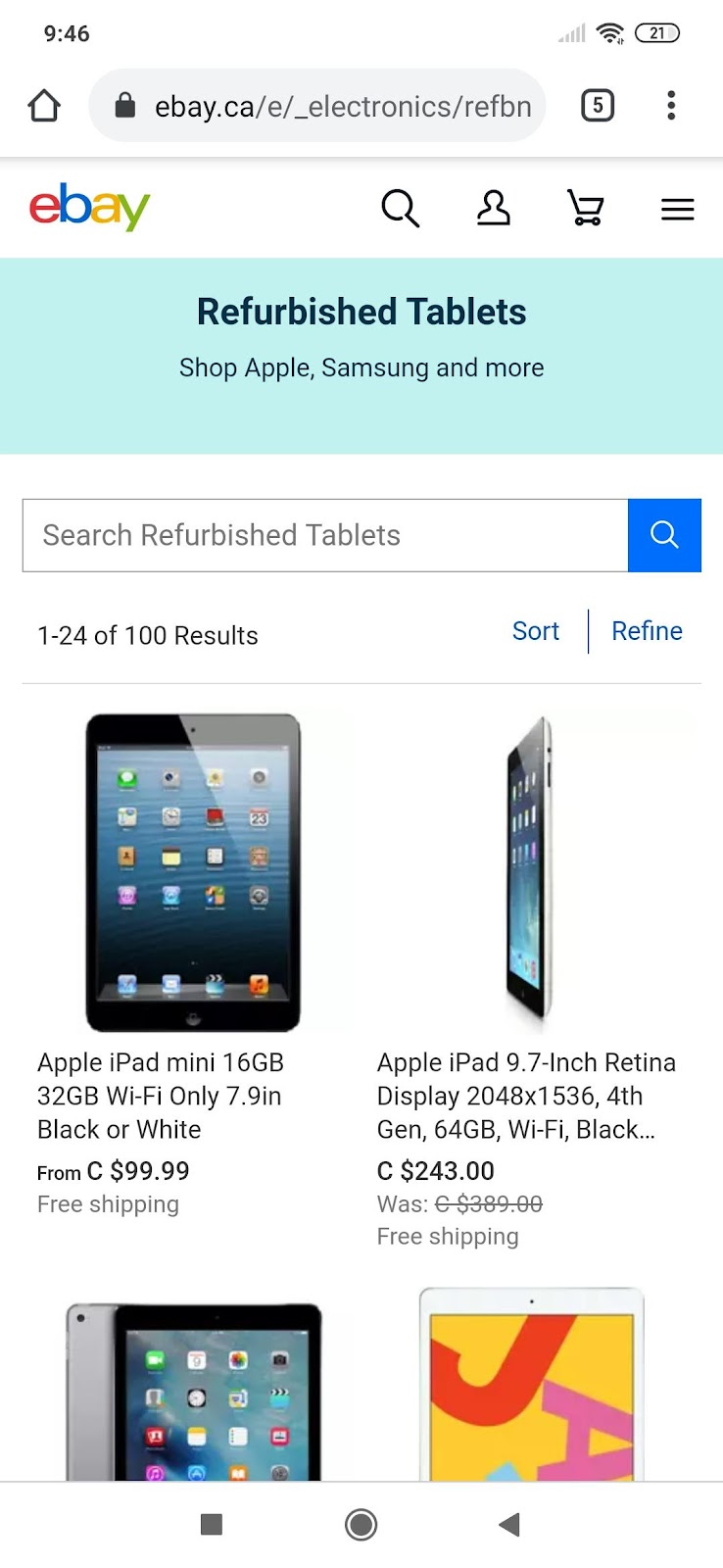Open the browser tab switcher
Viewport: 723px width, 1568px height.
pos(598,106)
